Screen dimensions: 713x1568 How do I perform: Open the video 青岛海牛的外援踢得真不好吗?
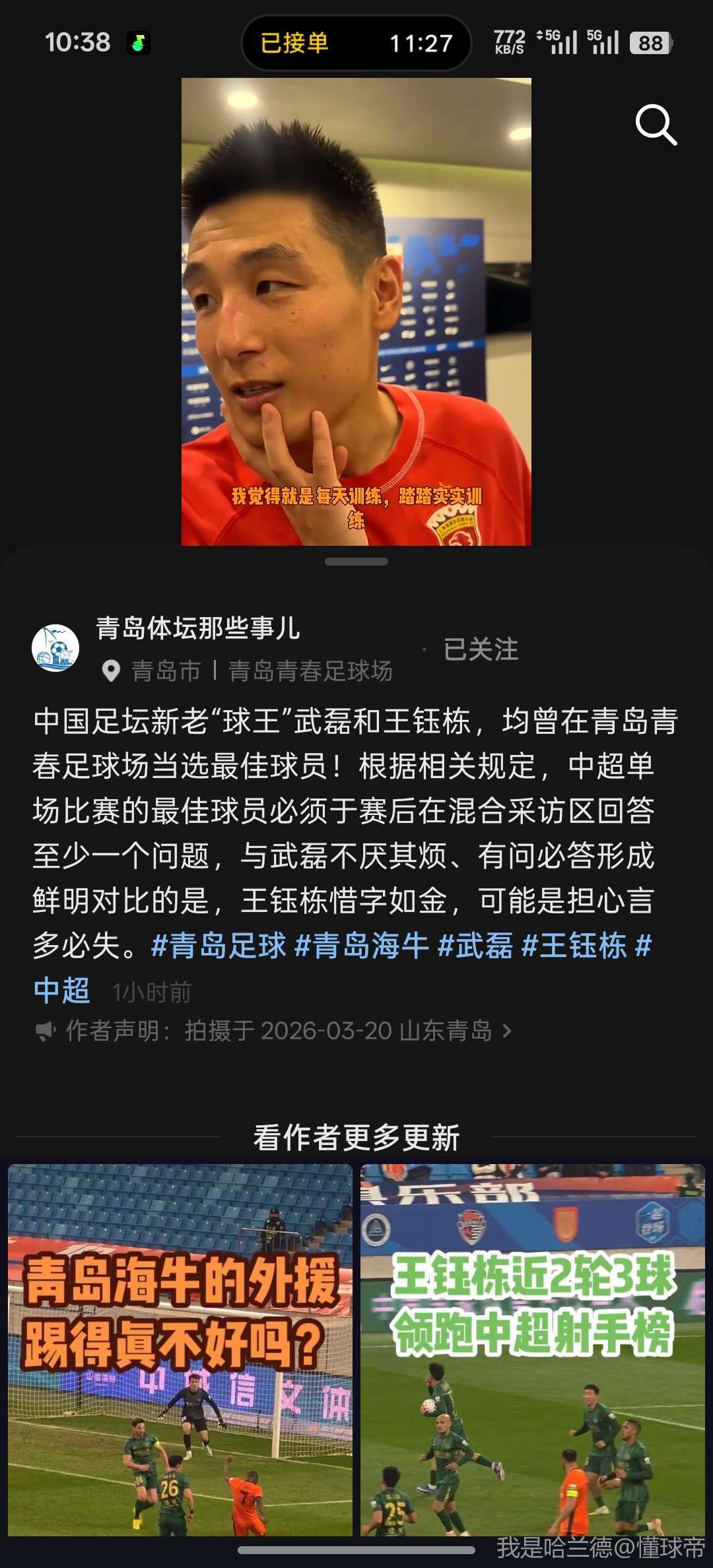pyautogui.click(x=180, y=1350)
